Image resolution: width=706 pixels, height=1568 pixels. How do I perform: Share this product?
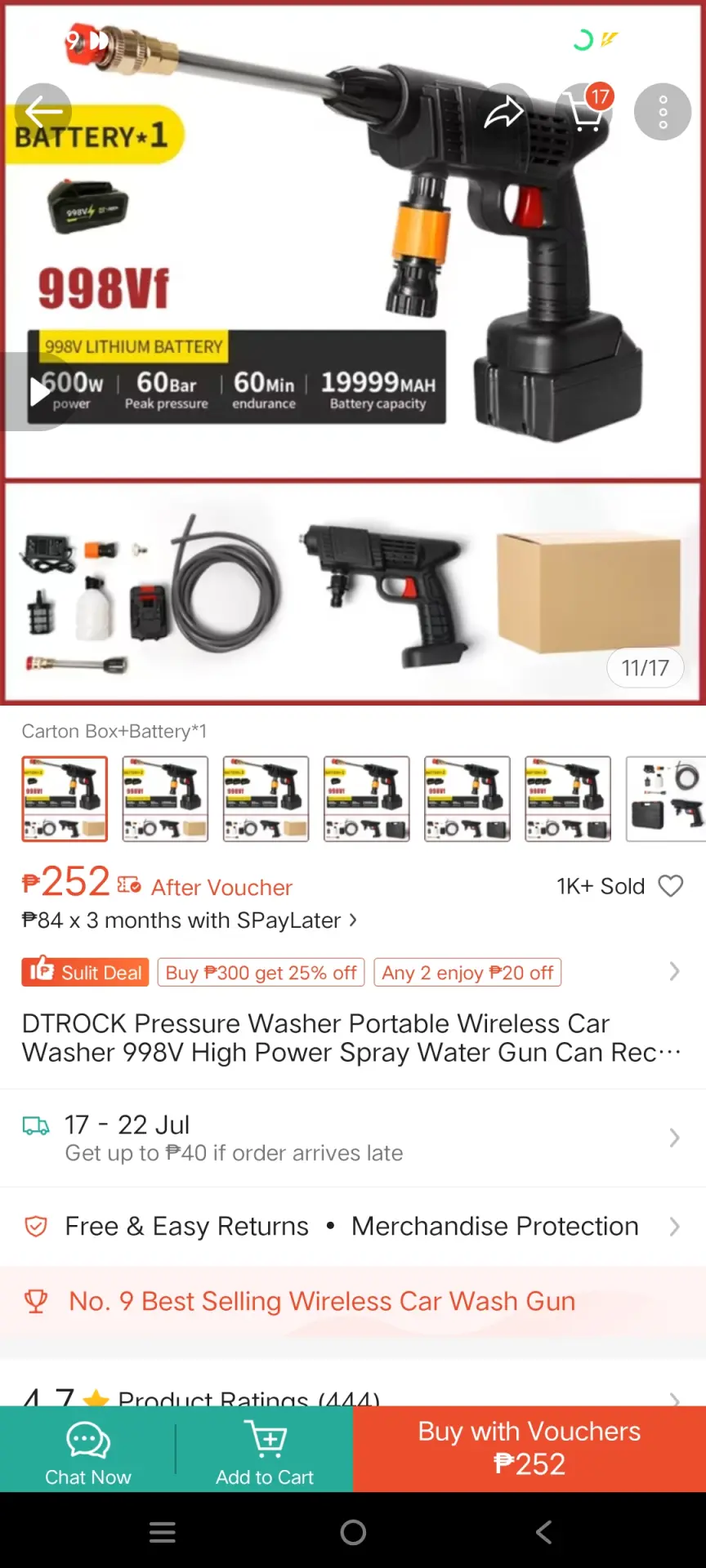504,111
